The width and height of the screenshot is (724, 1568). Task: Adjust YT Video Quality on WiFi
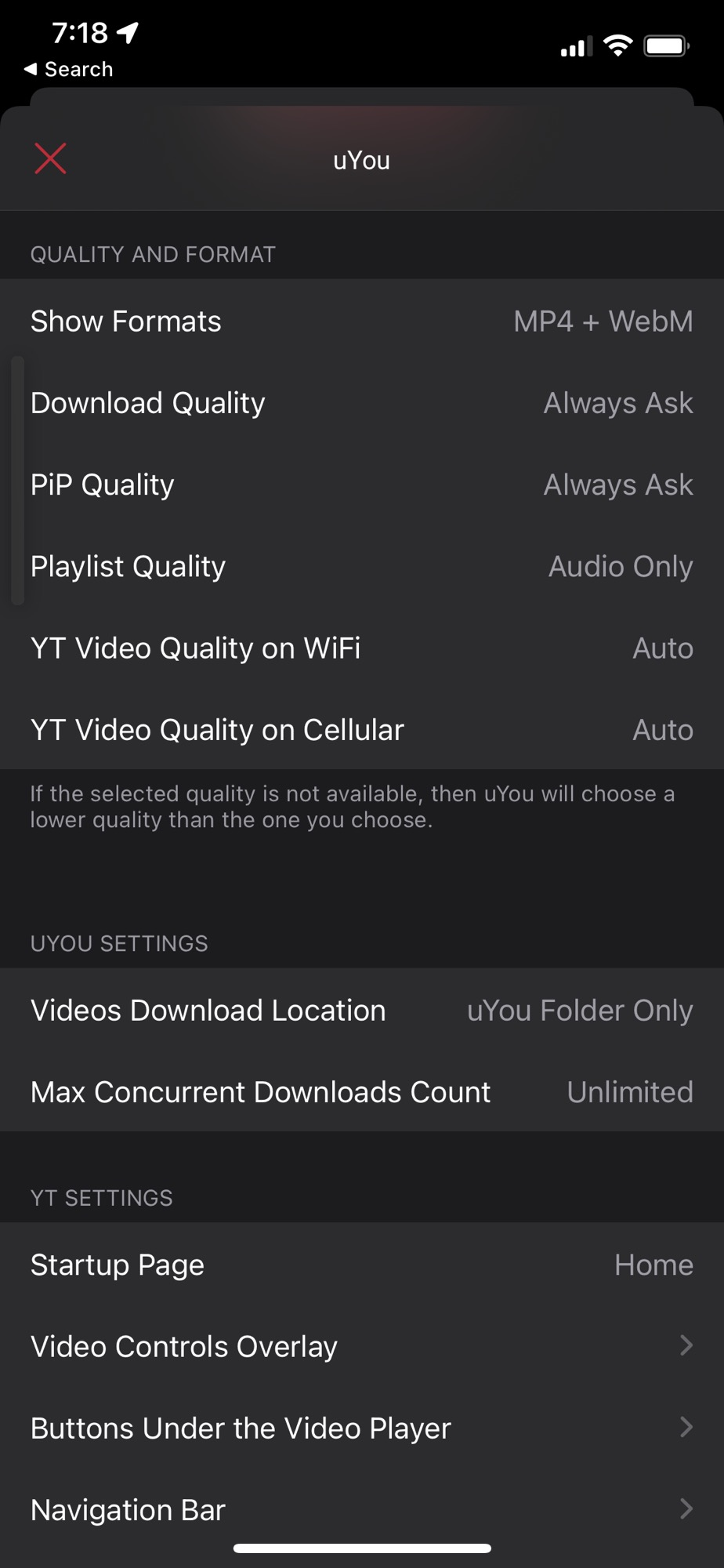coord(362,648)
